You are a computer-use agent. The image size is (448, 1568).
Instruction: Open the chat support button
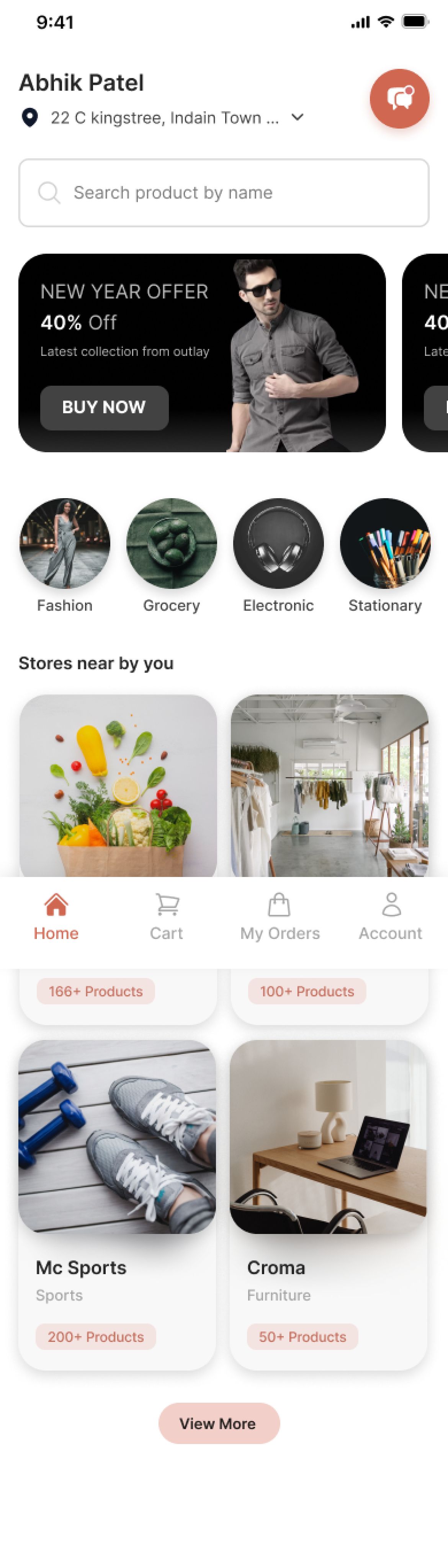coord(399,99)
